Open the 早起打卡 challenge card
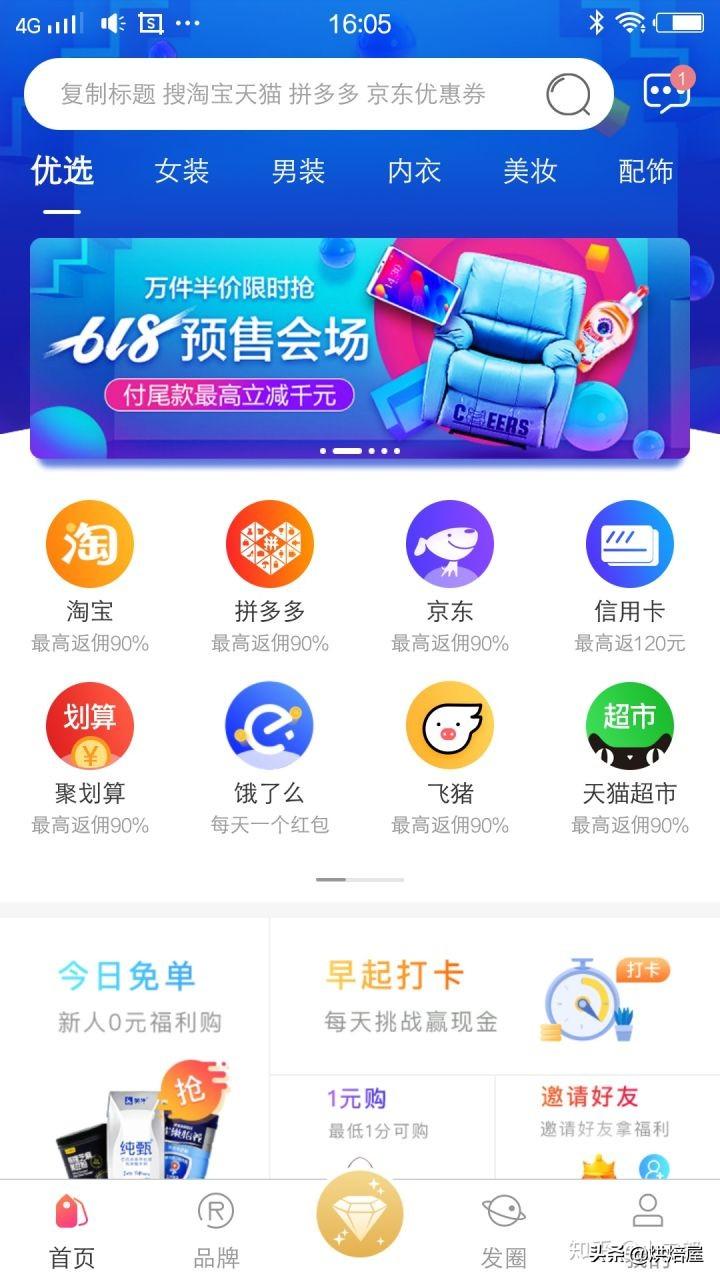 [x=495, y=996]
